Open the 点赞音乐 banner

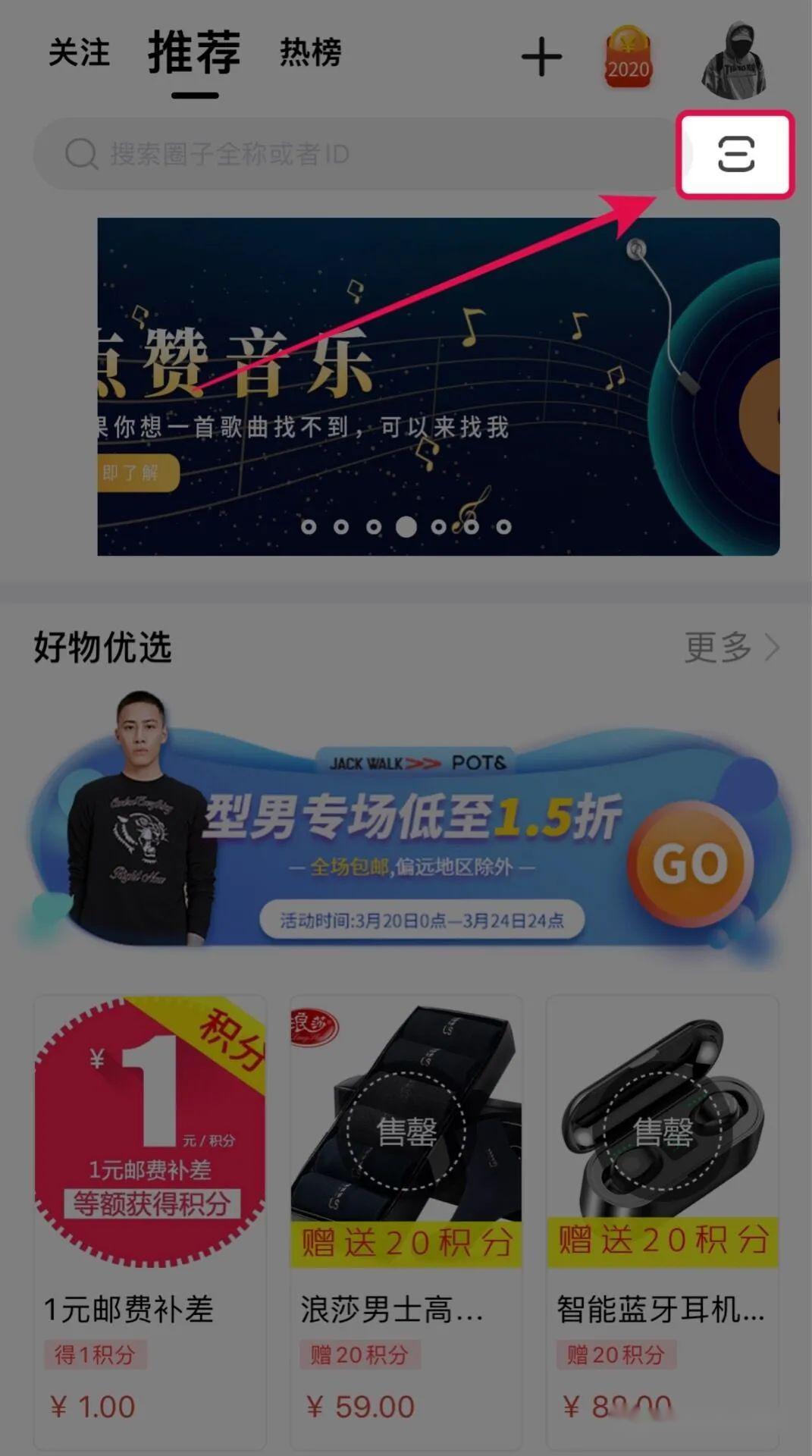tap(438, 387)
